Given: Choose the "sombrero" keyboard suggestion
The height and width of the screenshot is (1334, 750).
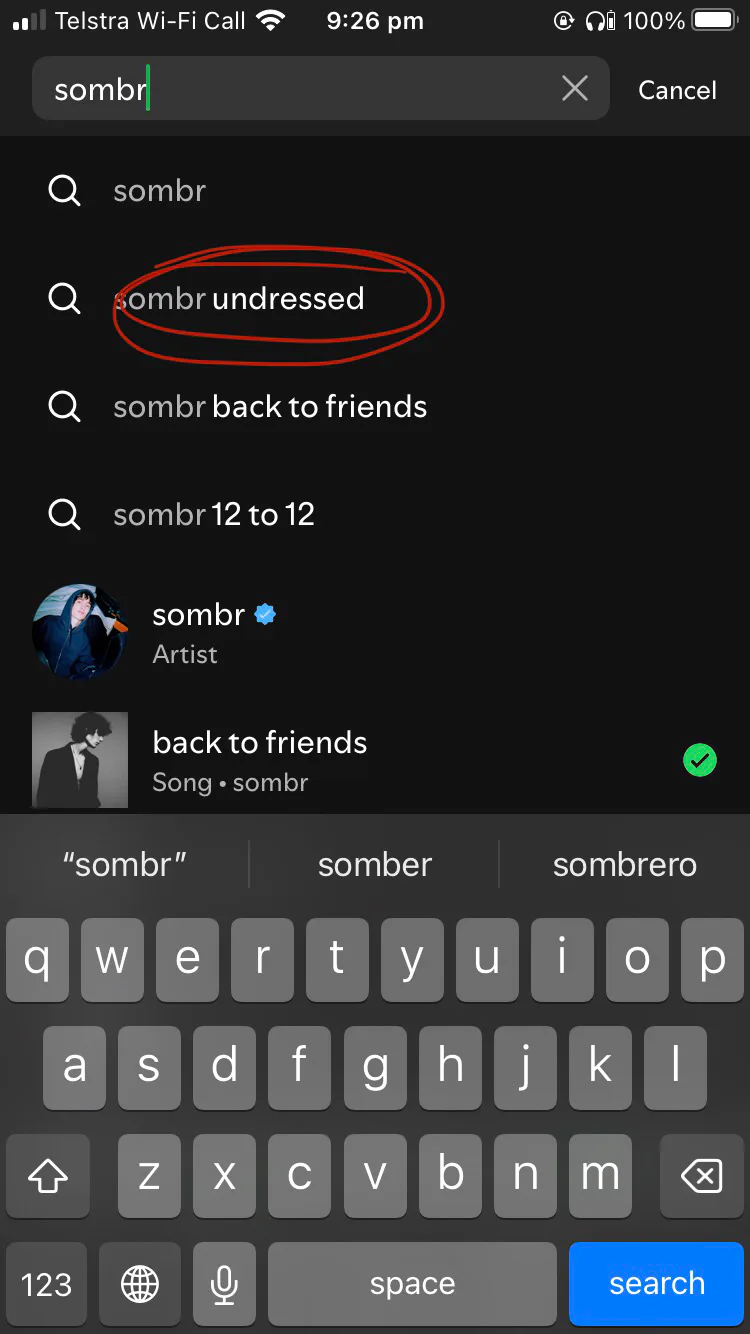Looking at the screenshot, I should point(625,864).
